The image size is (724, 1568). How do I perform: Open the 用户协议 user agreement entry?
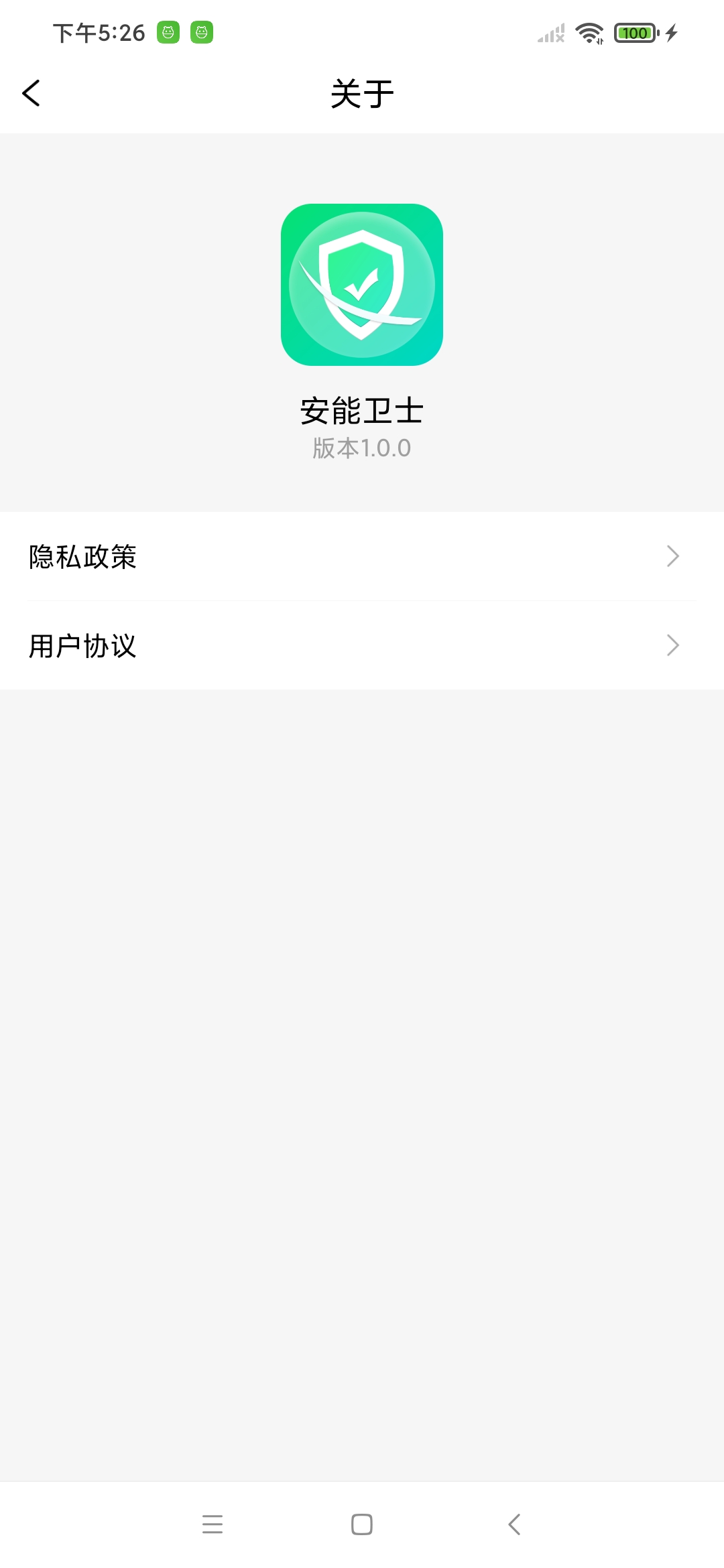point(82,645)
